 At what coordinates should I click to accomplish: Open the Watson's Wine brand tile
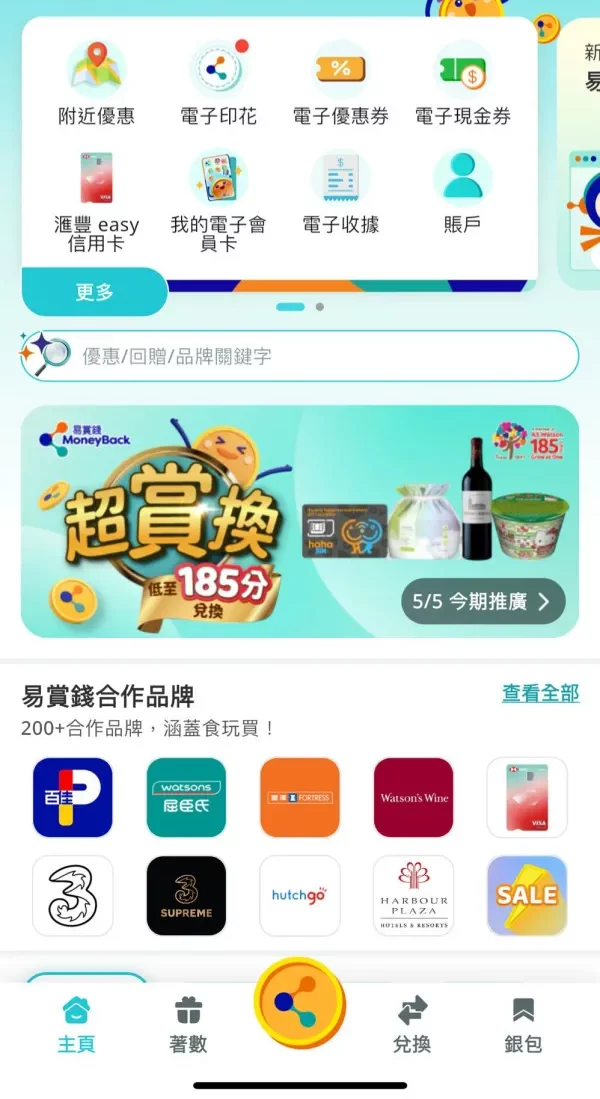click(413, 797)
